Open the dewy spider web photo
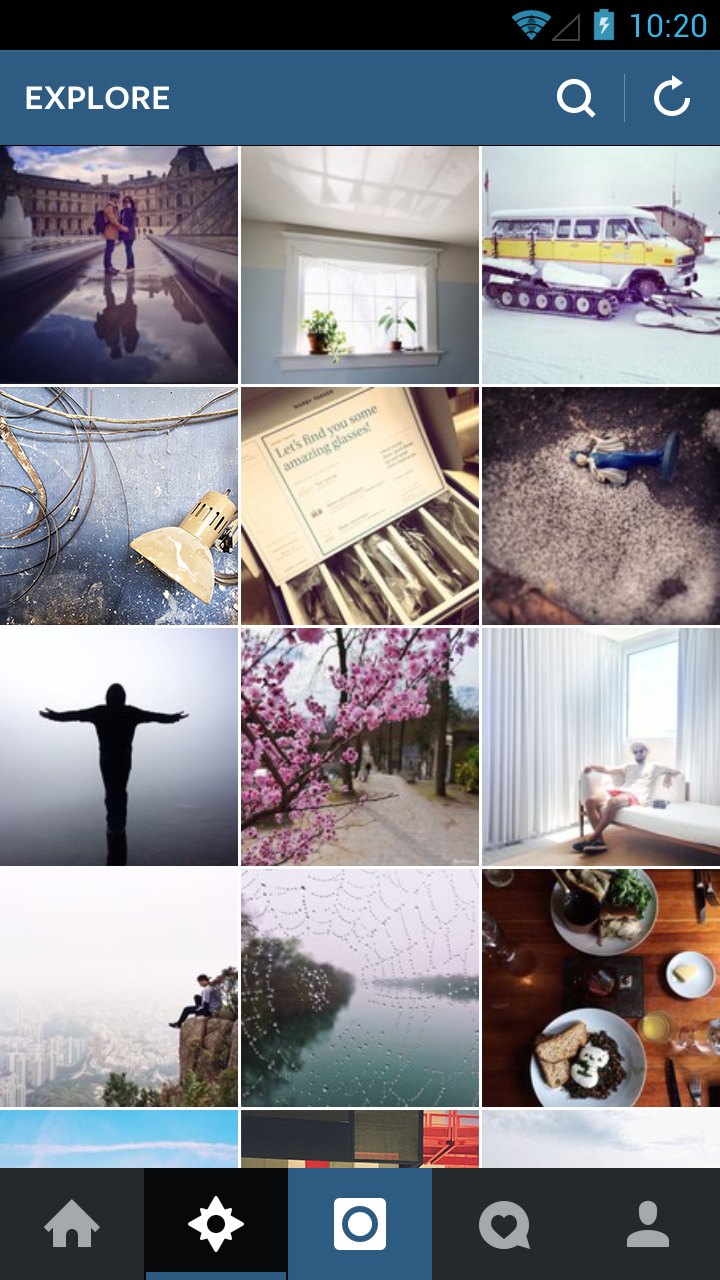The image size is (720, 1280). pos(360,988)
